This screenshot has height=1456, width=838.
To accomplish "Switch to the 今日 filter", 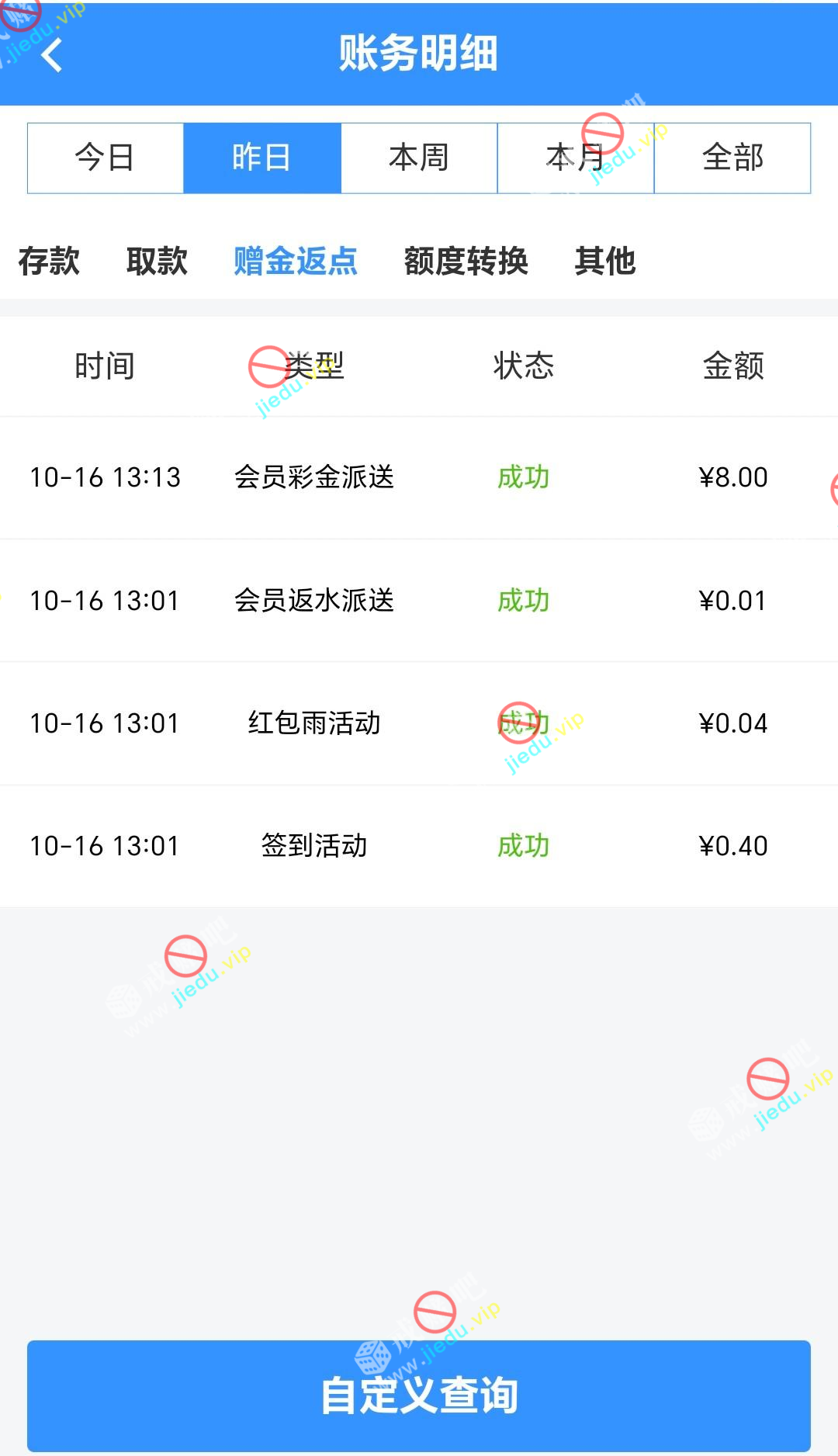I will pos(106,158).
